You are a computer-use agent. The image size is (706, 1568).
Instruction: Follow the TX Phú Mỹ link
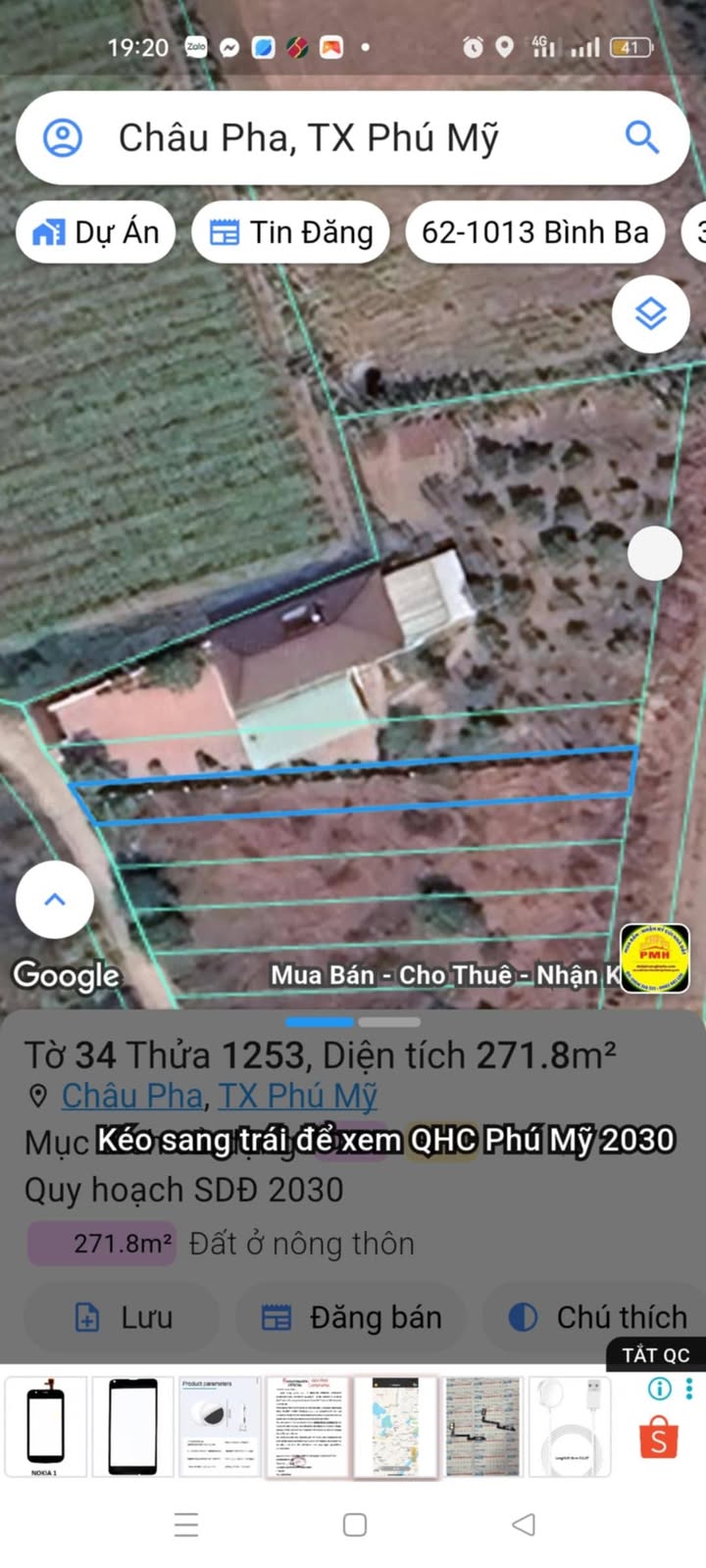click(x=297, y=1096)
